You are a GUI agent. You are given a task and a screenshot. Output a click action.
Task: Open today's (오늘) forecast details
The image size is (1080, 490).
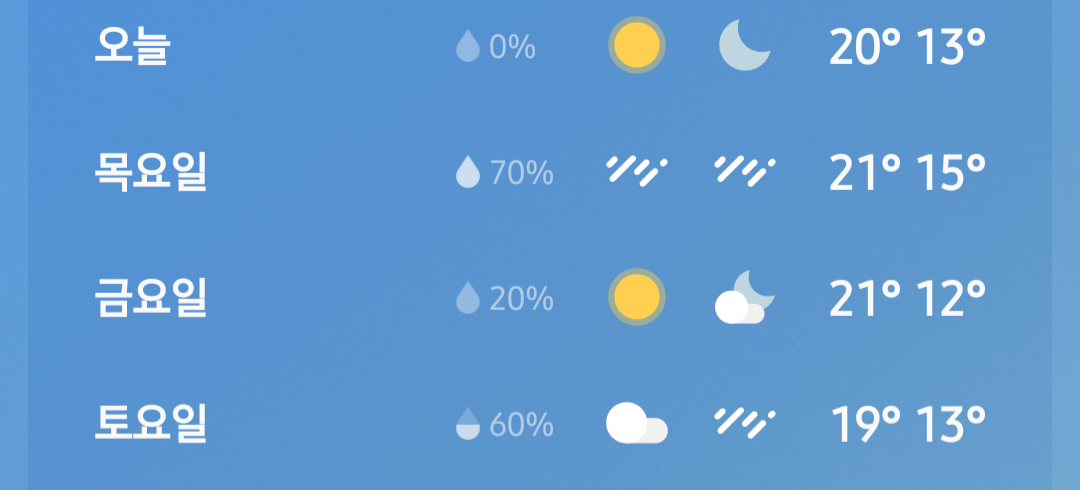point(540,47)
